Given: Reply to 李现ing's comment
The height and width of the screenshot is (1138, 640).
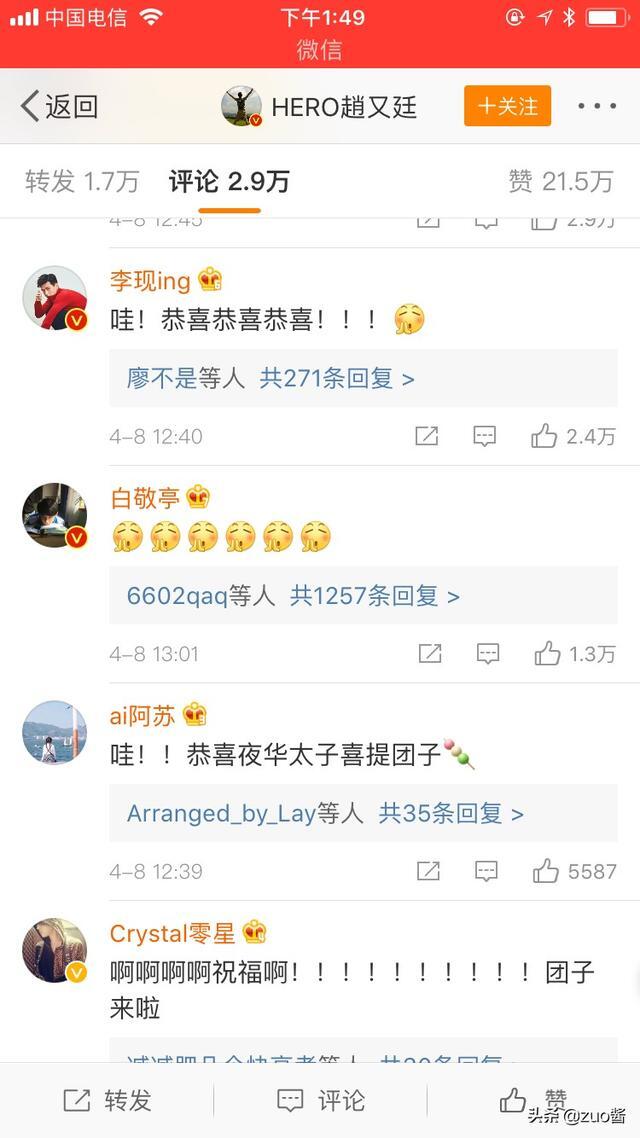Looking at the screenshot, I should pos(485,436).
